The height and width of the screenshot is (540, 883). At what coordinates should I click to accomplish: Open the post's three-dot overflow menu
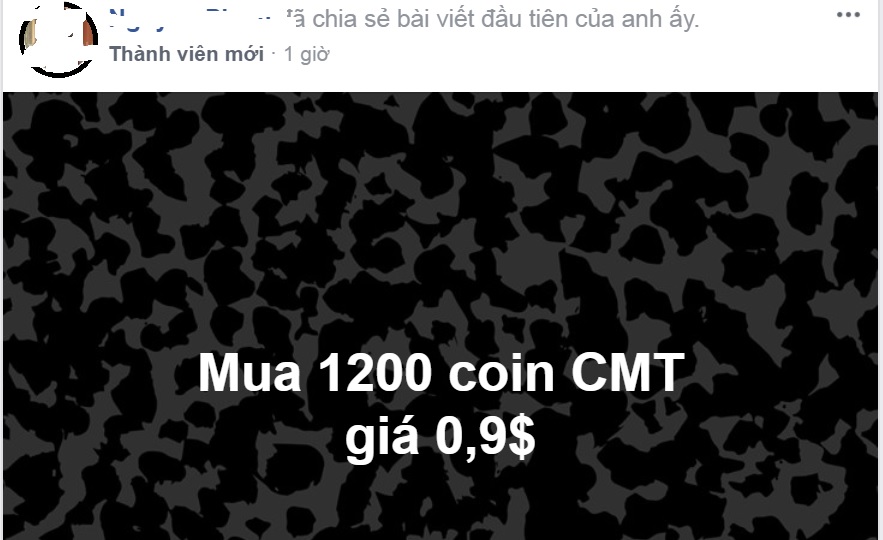click(x=847, y=16)
